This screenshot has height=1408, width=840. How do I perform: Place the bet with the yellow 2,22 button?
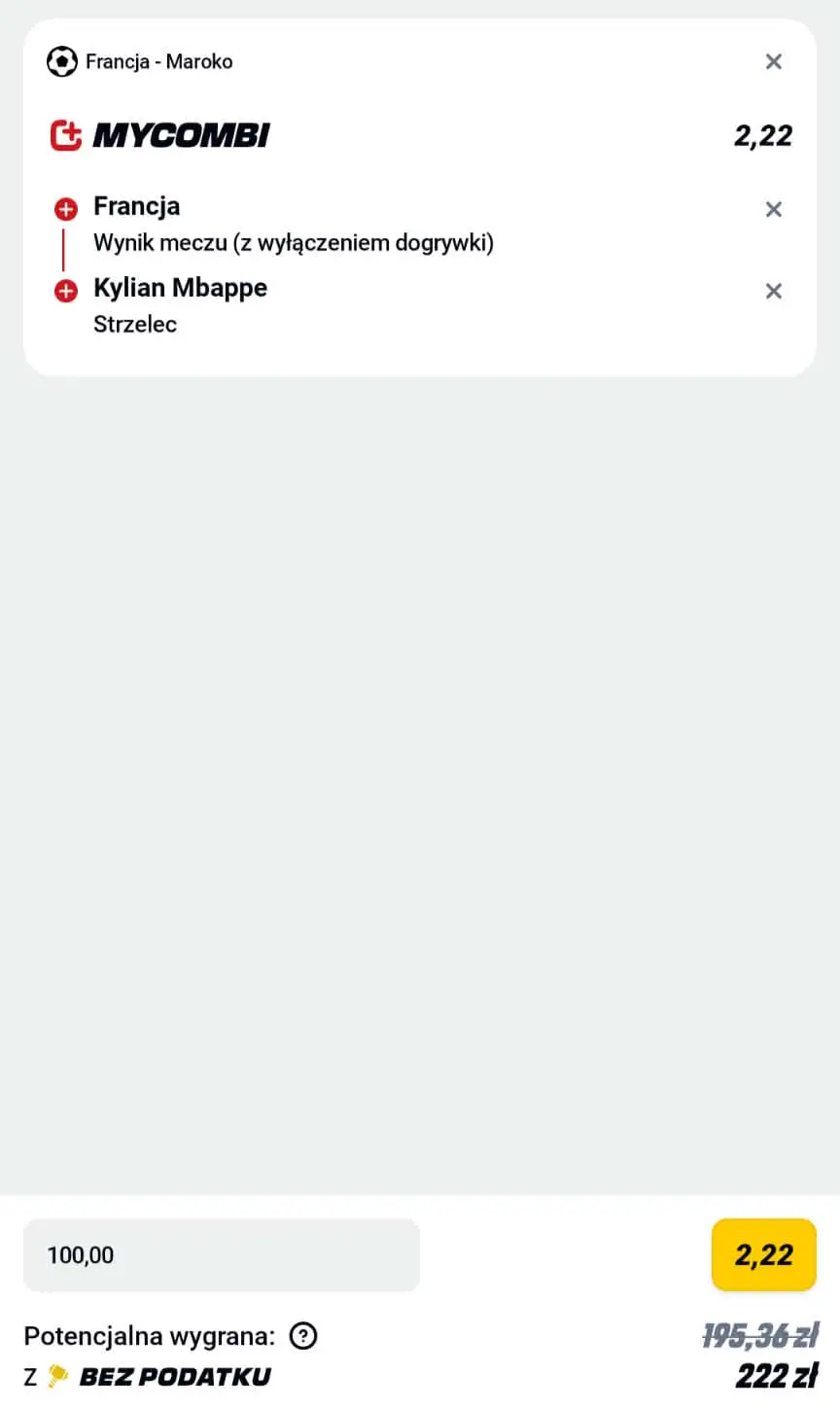click(x=764, y=1254)
